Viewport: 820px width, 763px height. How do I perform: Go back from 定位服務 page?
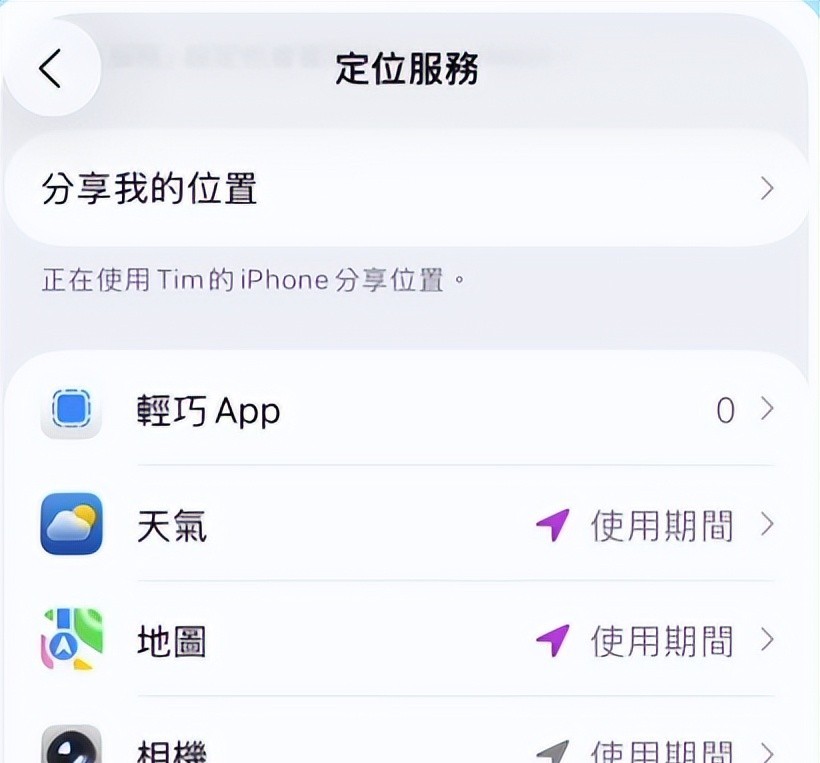click(51, 68)
